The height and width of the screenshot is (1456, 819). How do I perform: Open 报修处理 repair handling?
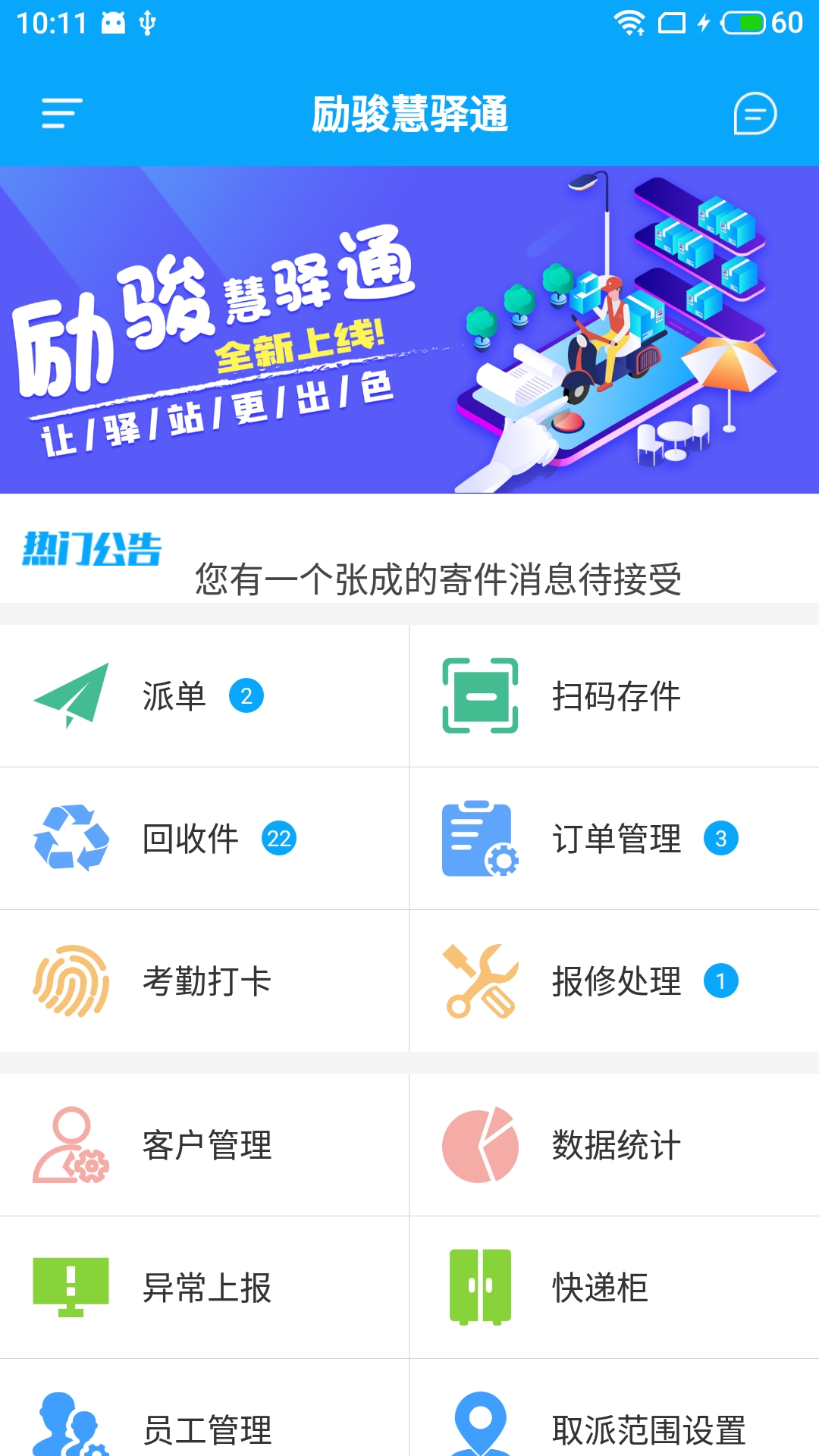click(x=614, y=981)
